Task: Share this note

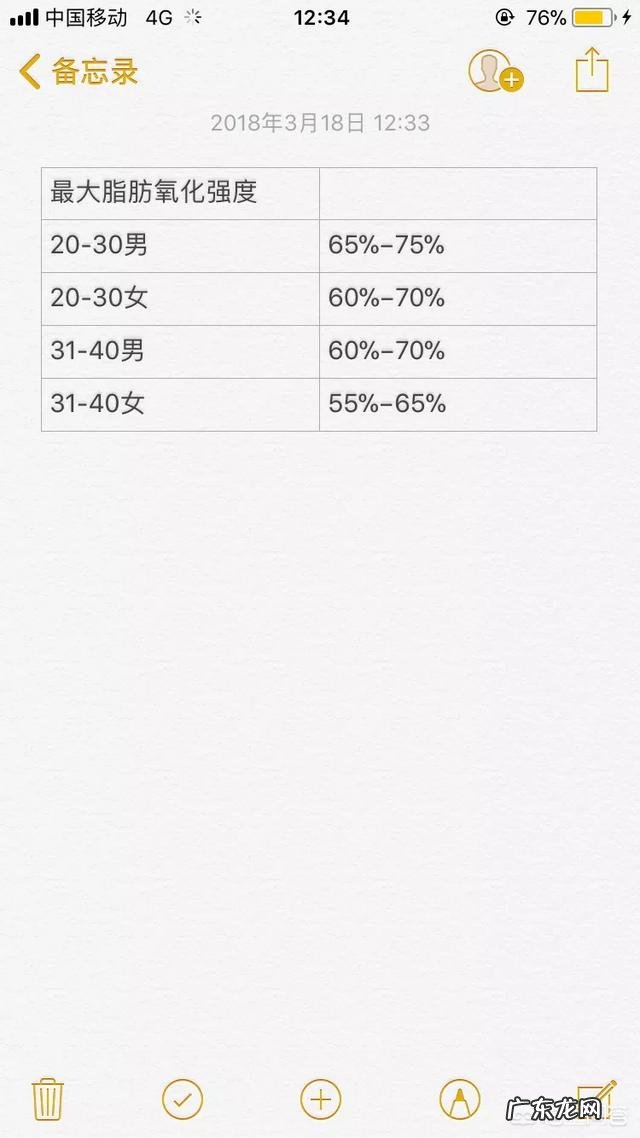Action: [x=592, y=71]
